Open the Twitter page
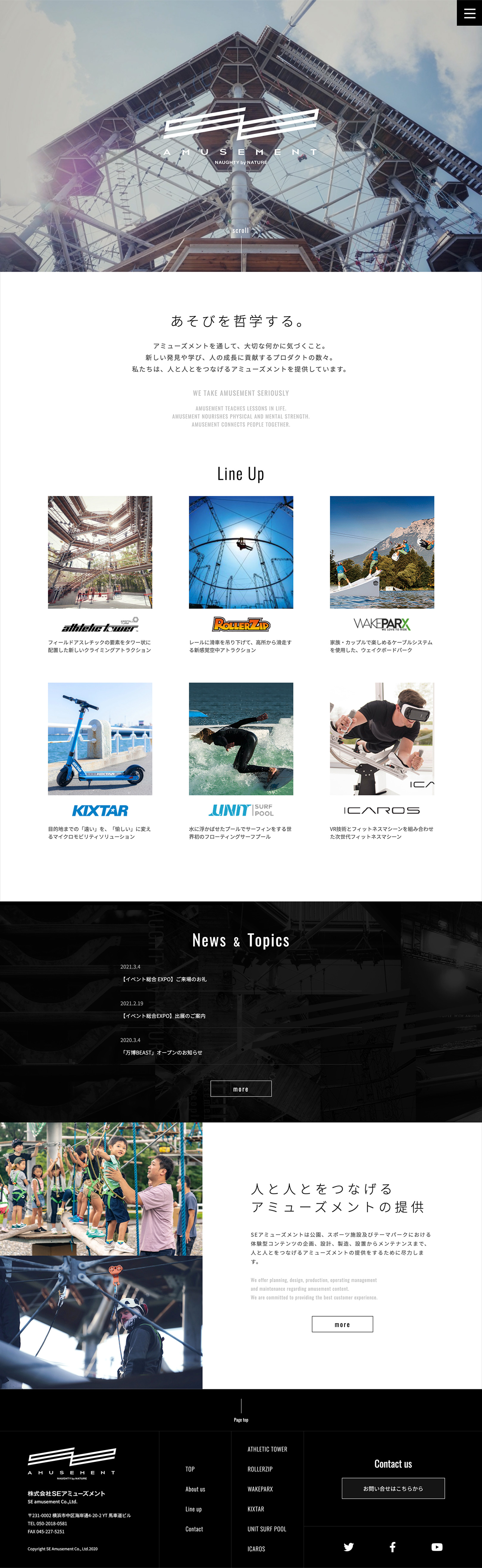 coord(348,1547)
